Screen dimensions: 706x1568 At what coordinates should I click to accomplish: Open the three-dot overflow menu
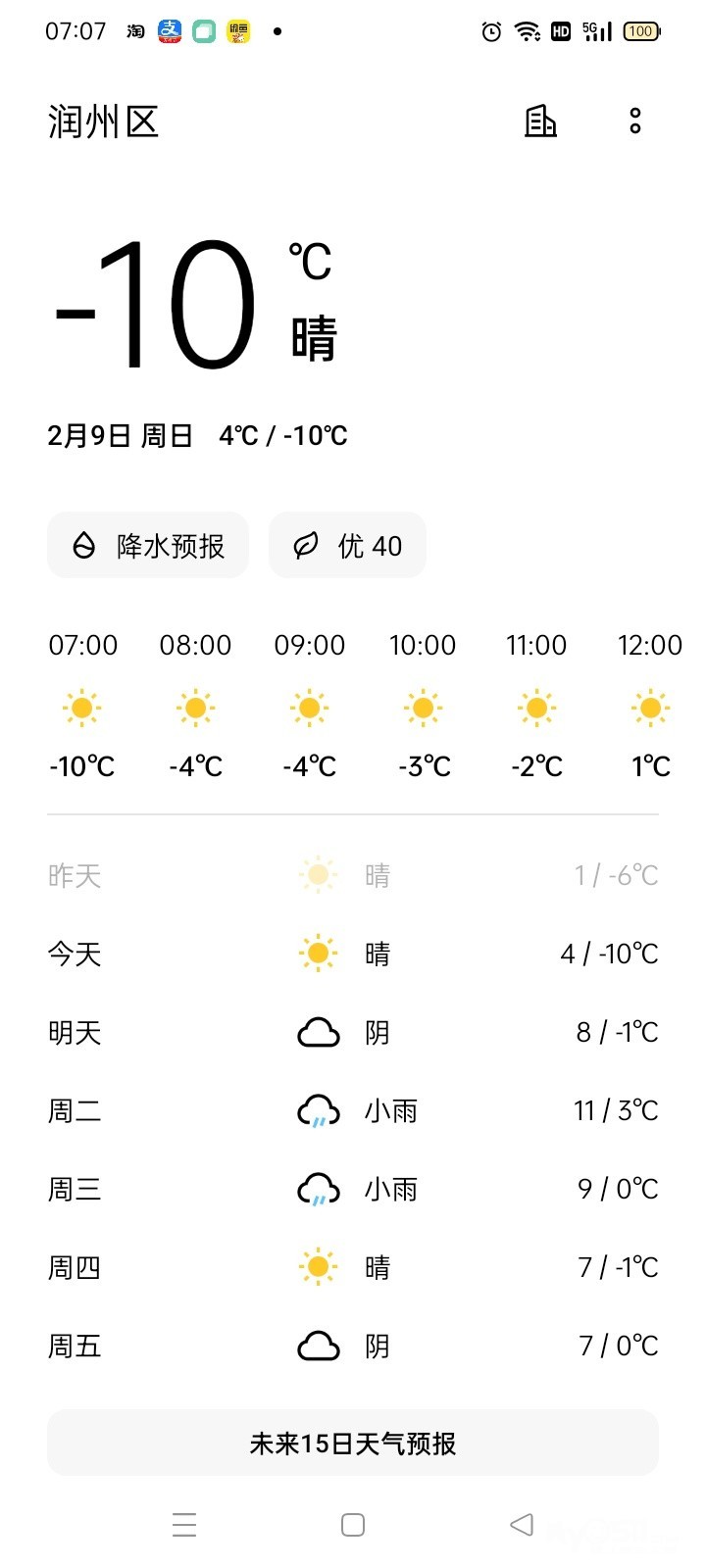click(x=635, y=122)
